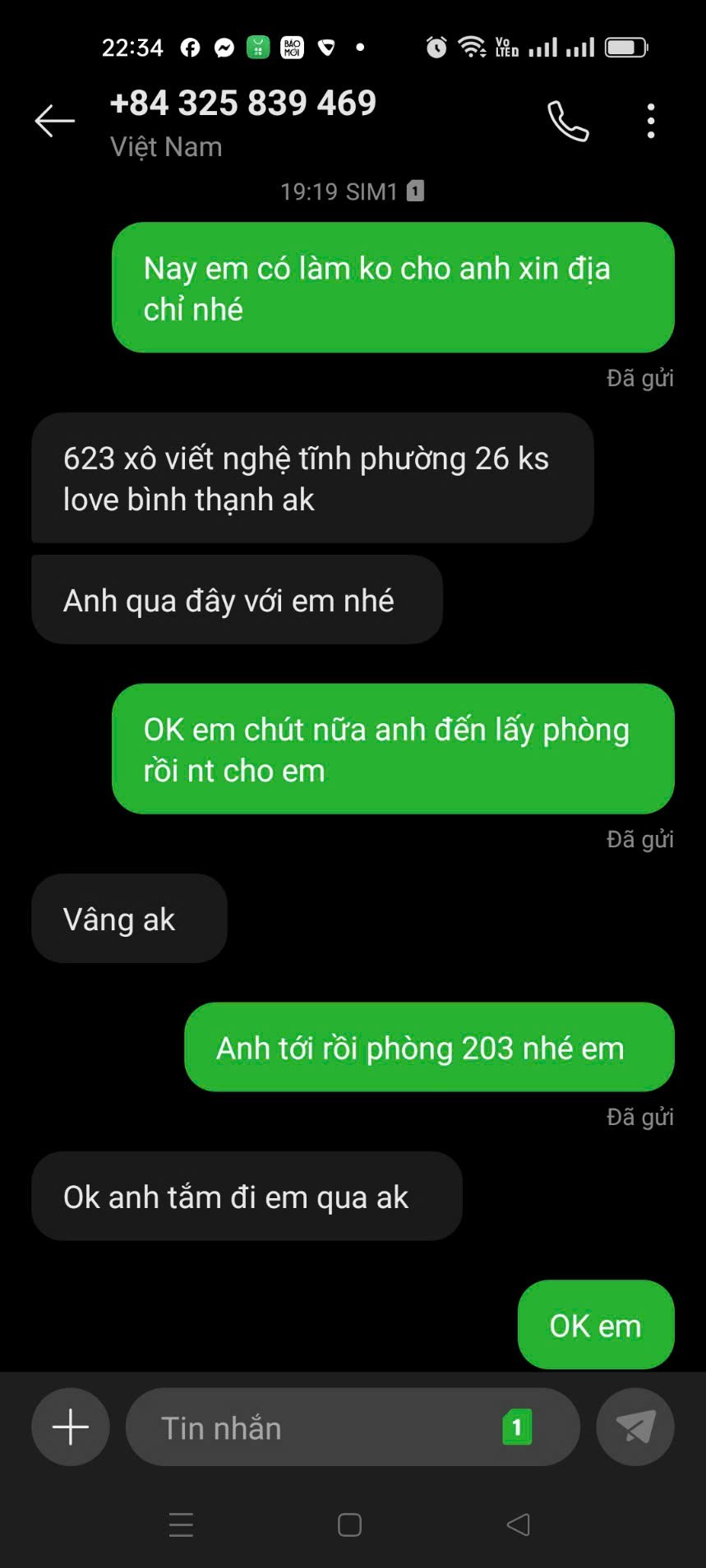Switch the SIM 1 selector
The width and height of the screenshot is (706, 1568).
[517, 1427]
